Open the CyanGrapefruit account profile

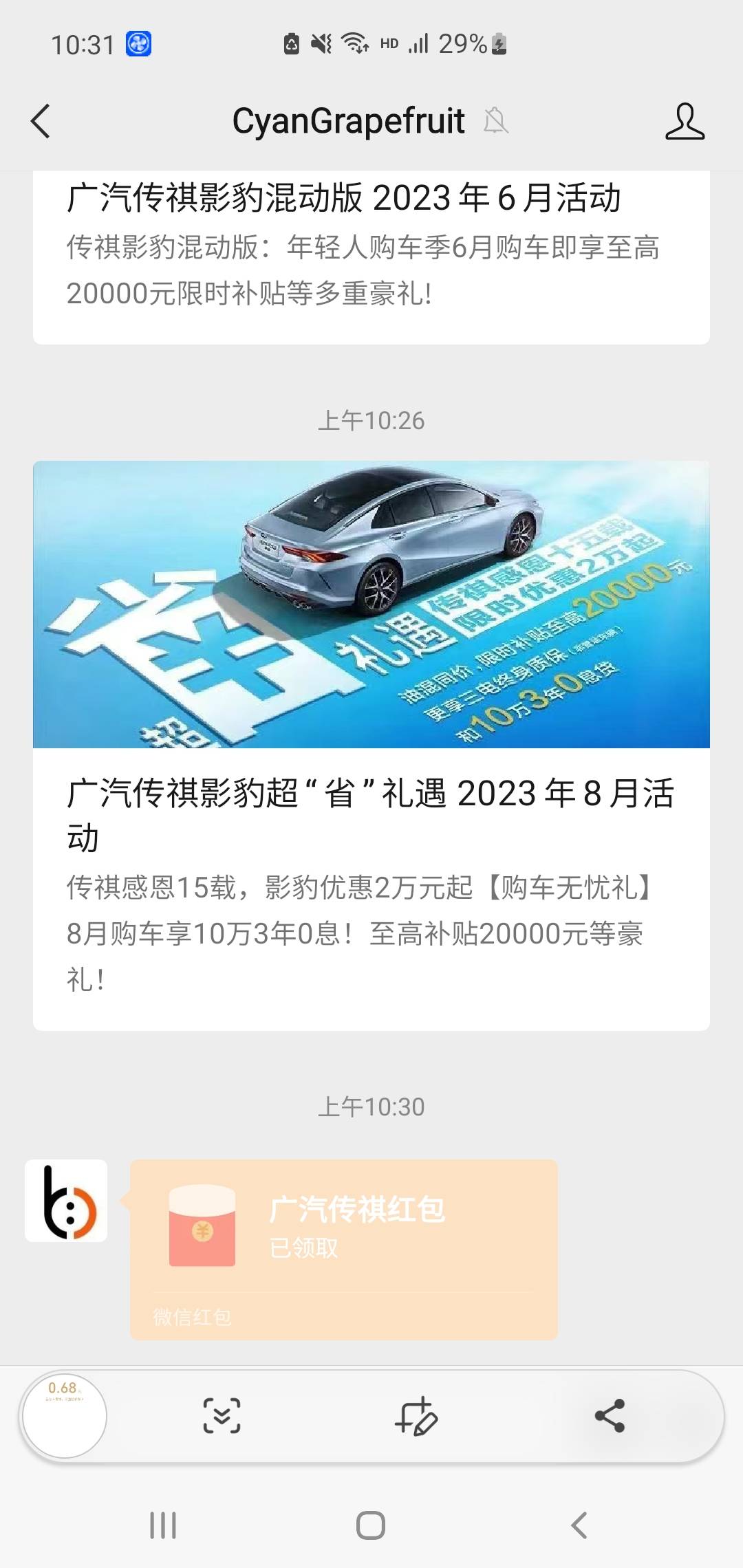tap(685, 122)
